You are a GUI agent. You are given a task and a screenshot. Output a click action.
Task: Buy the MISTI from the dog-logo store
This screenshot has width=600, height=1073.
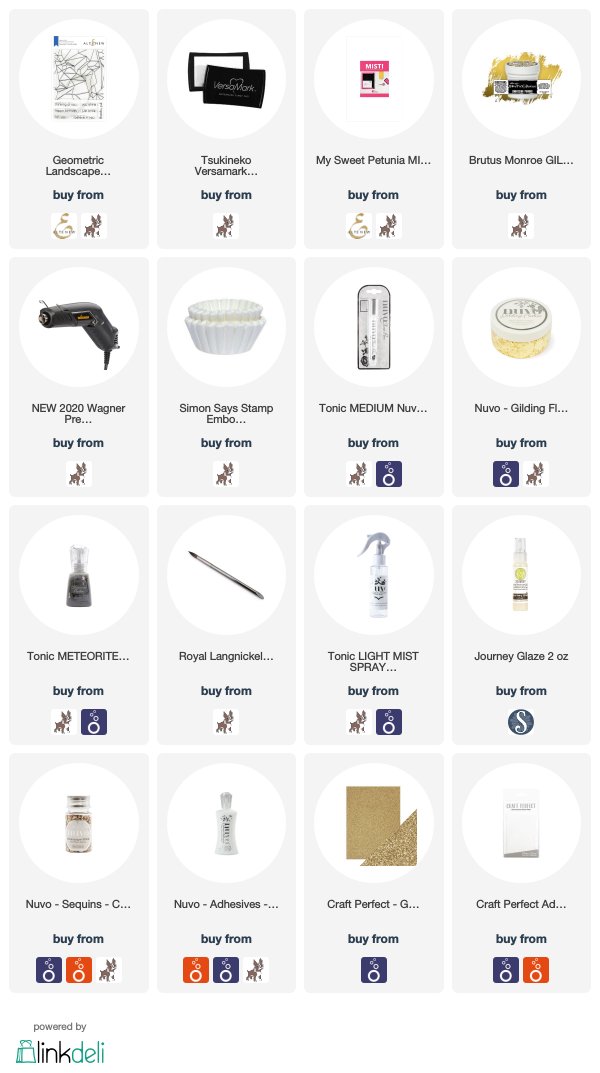tap(389, 226)
